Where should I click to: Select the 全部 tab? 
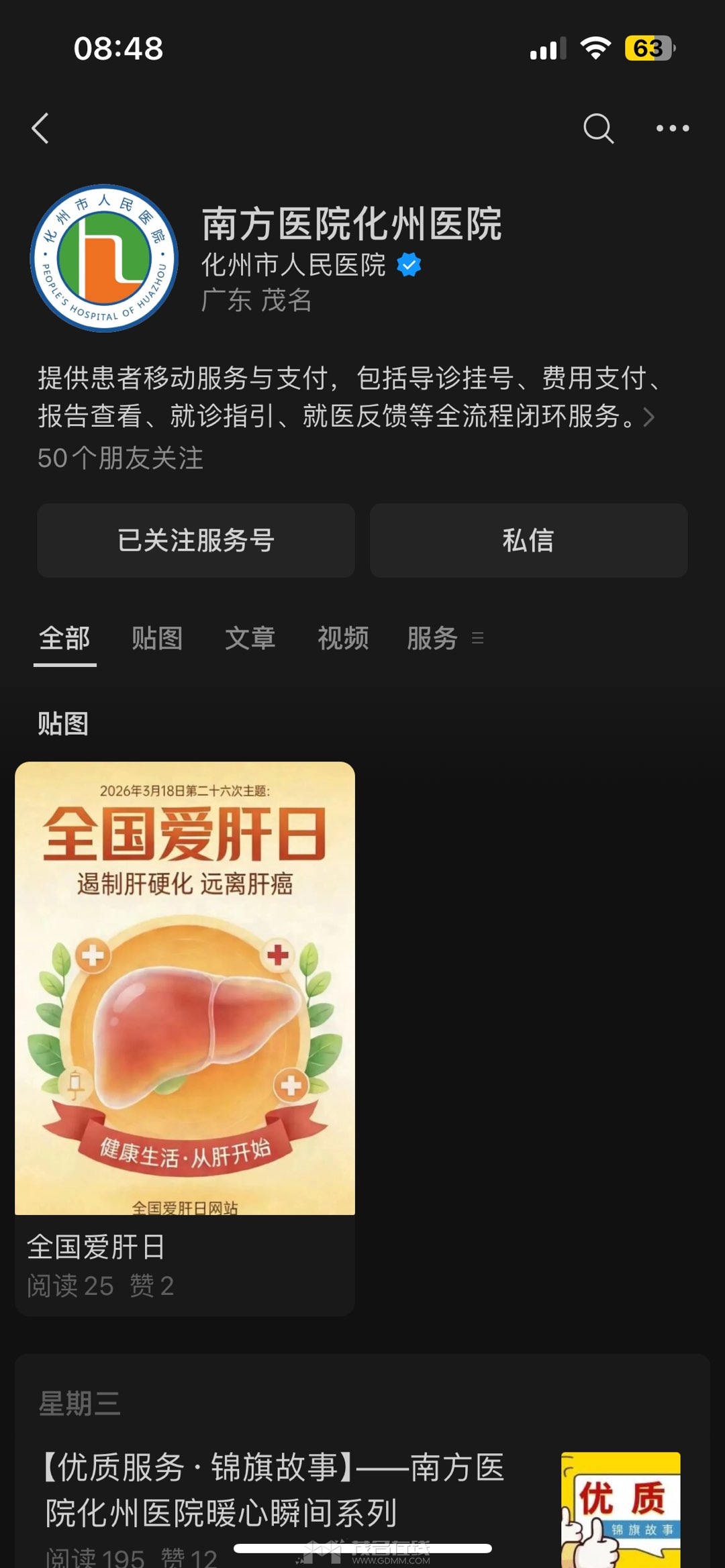click(x=64, y=638)
